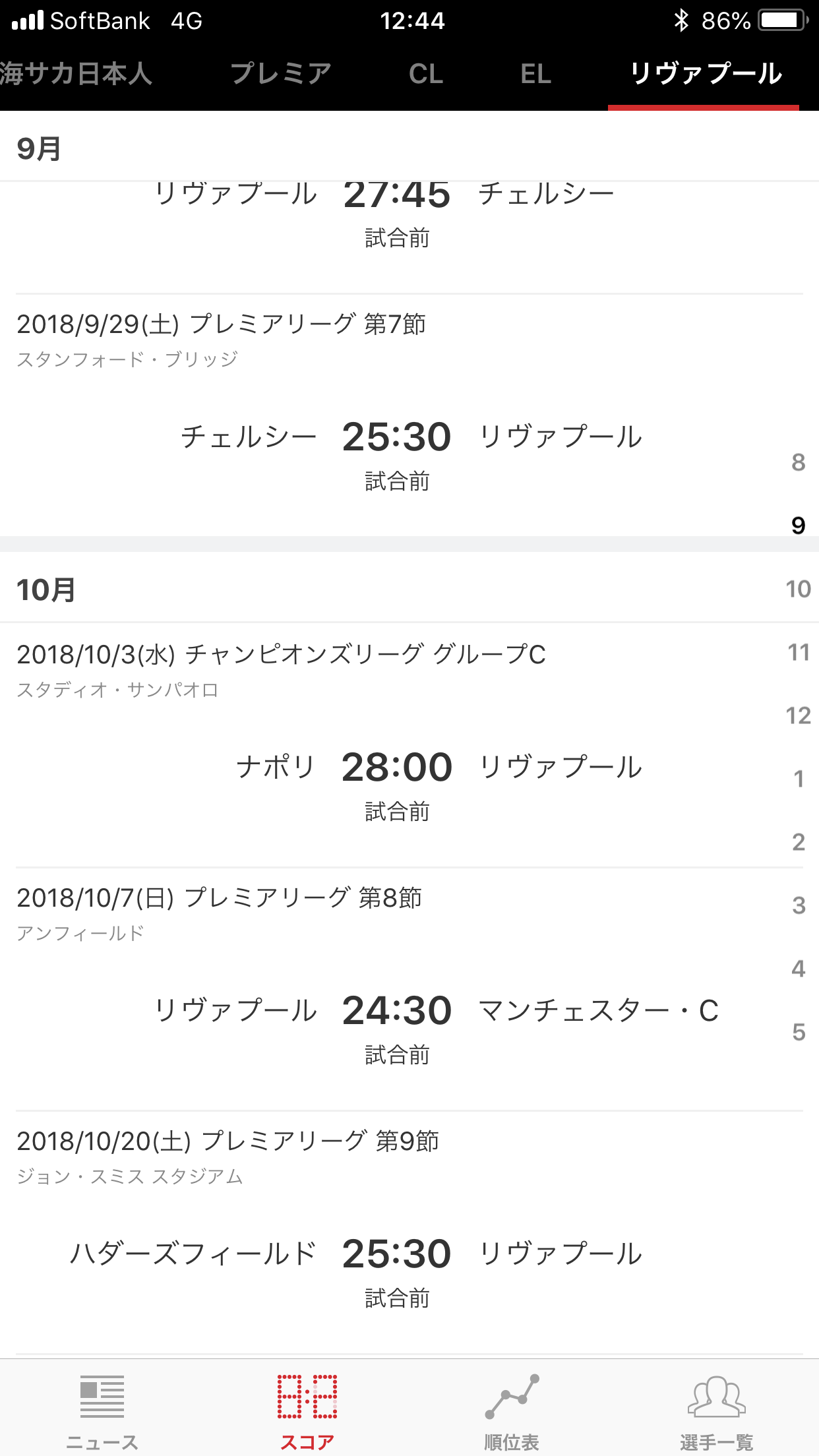The image size is (819, 1456).
Task: Switch to the CL tab
Action: (x=425, y=74)
